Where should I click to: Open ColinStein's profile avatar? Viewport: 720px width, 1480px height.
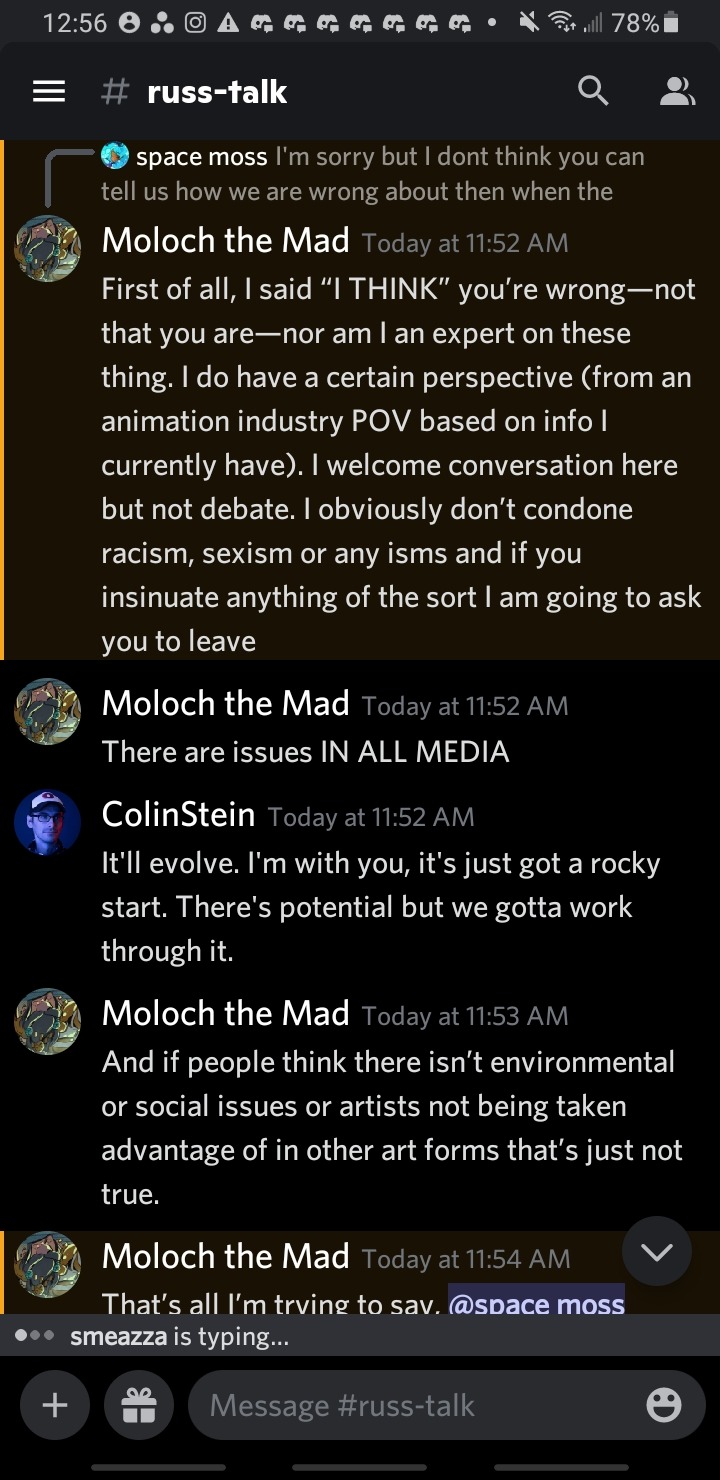tap(47, 822)
